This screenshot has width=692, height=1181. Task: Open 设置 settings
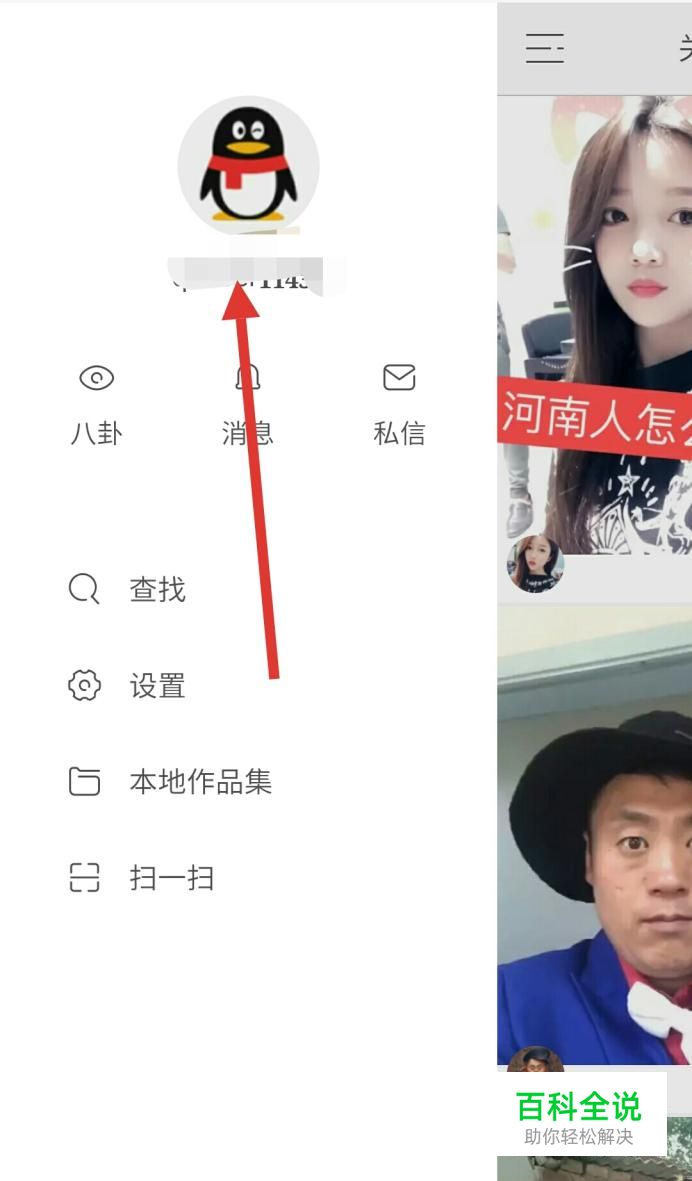pos(156,686)
